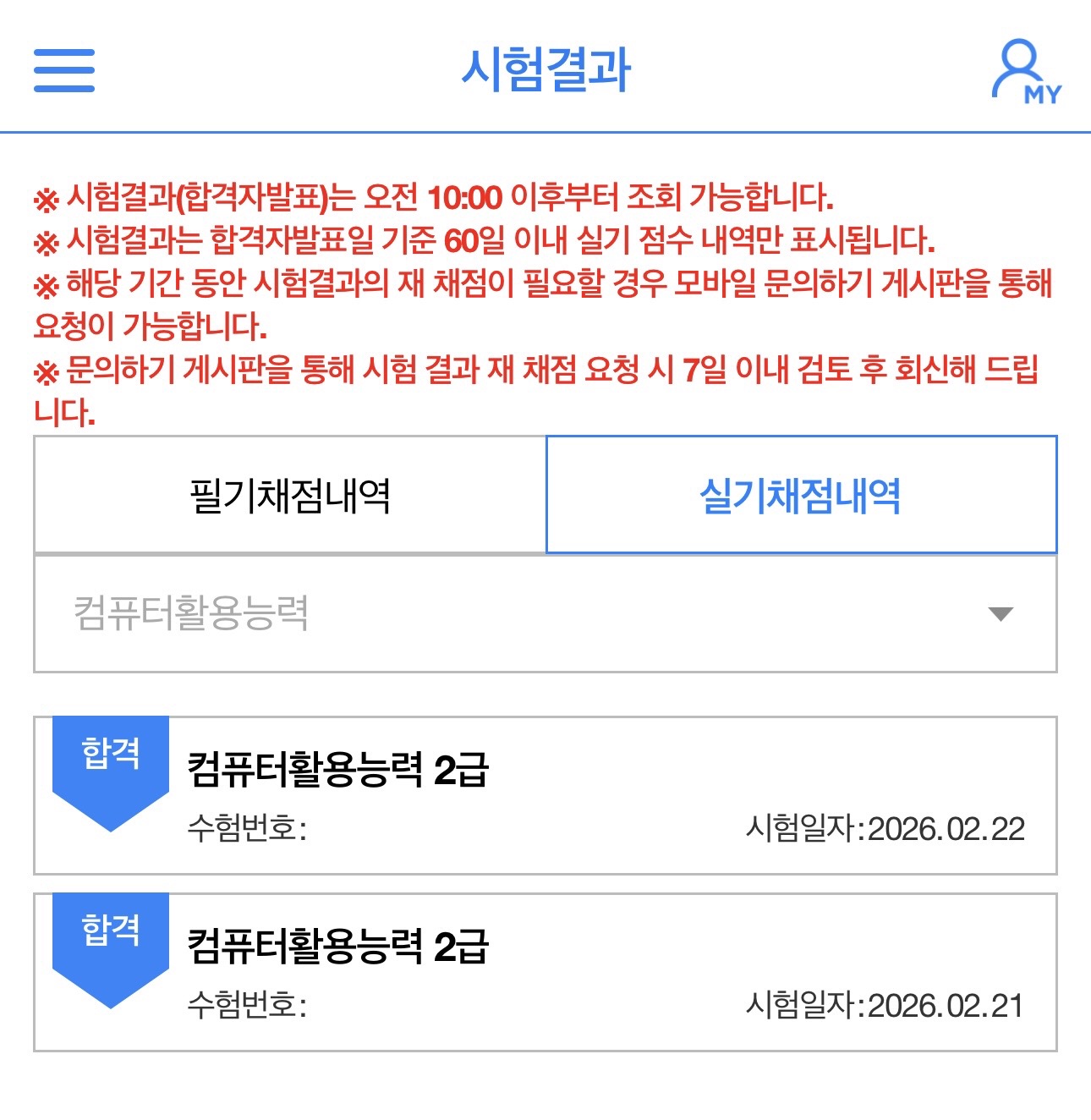1091x1120 pixels.
Task: Open the hamburger drawer menu
Action: 64,69
